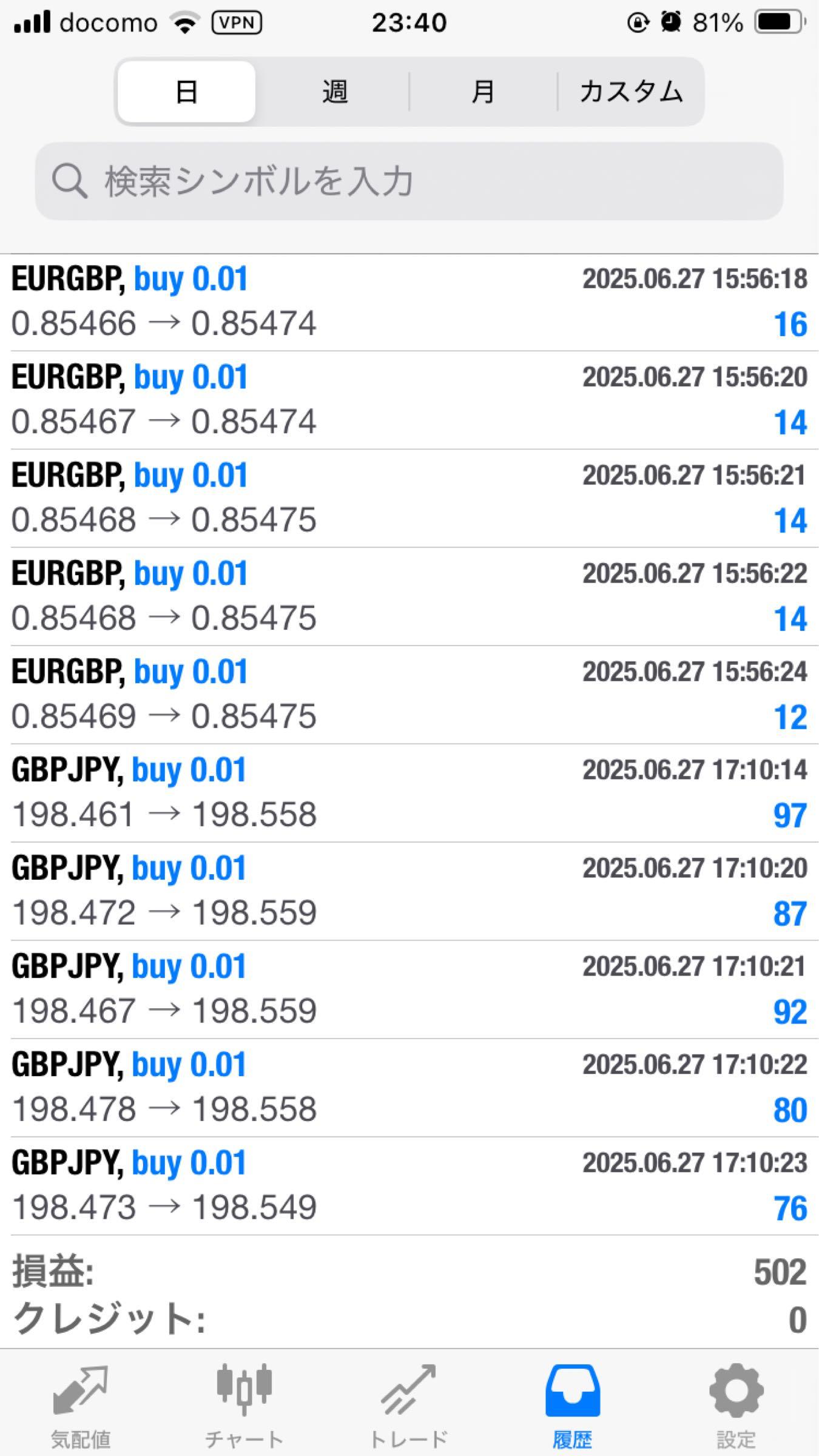Open the 設定 settings tab

736,1406
